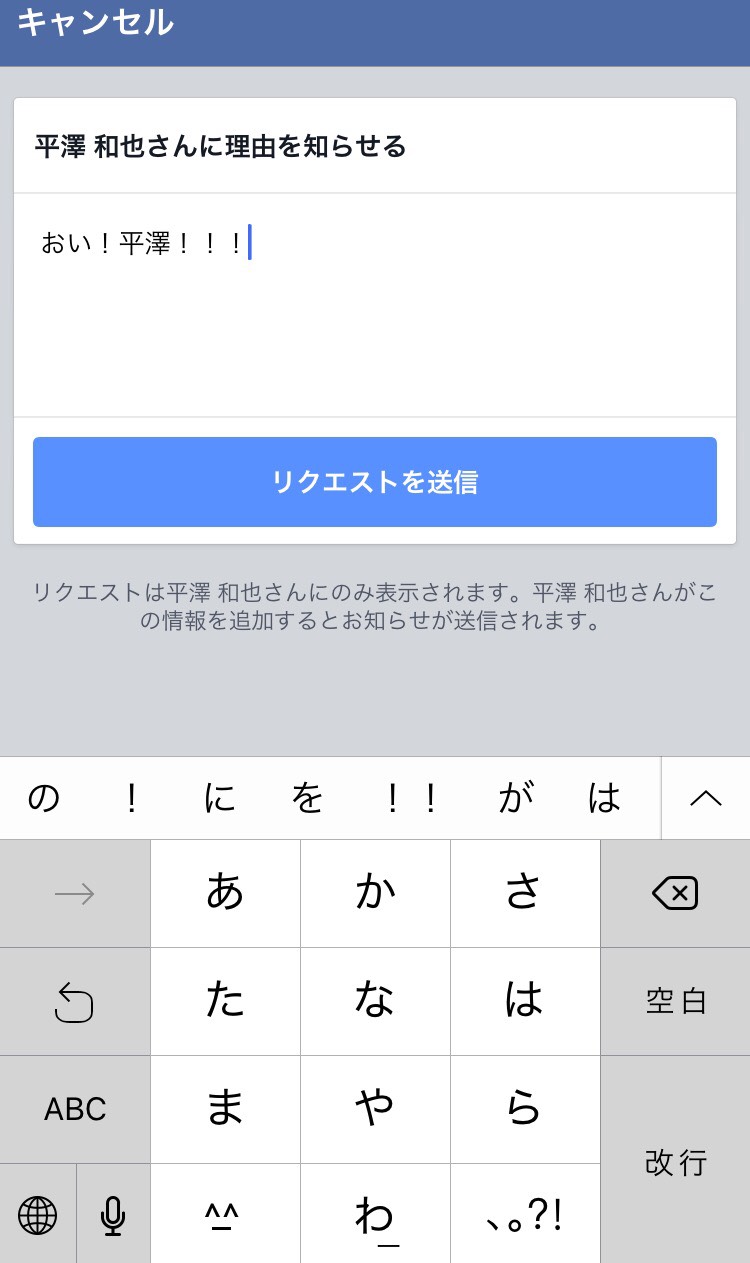Screen dimensions: 750x1263
Task: Switch the keyboard to ABC layout
Action: [x=75, y=1109]
